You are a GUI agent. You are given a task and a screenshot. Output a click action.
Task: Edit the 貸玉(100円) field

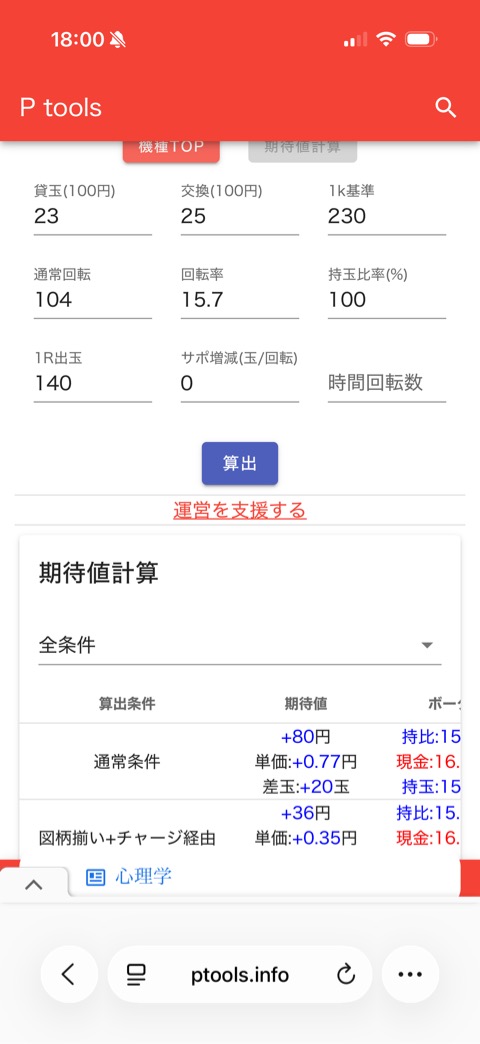(93, 216)
